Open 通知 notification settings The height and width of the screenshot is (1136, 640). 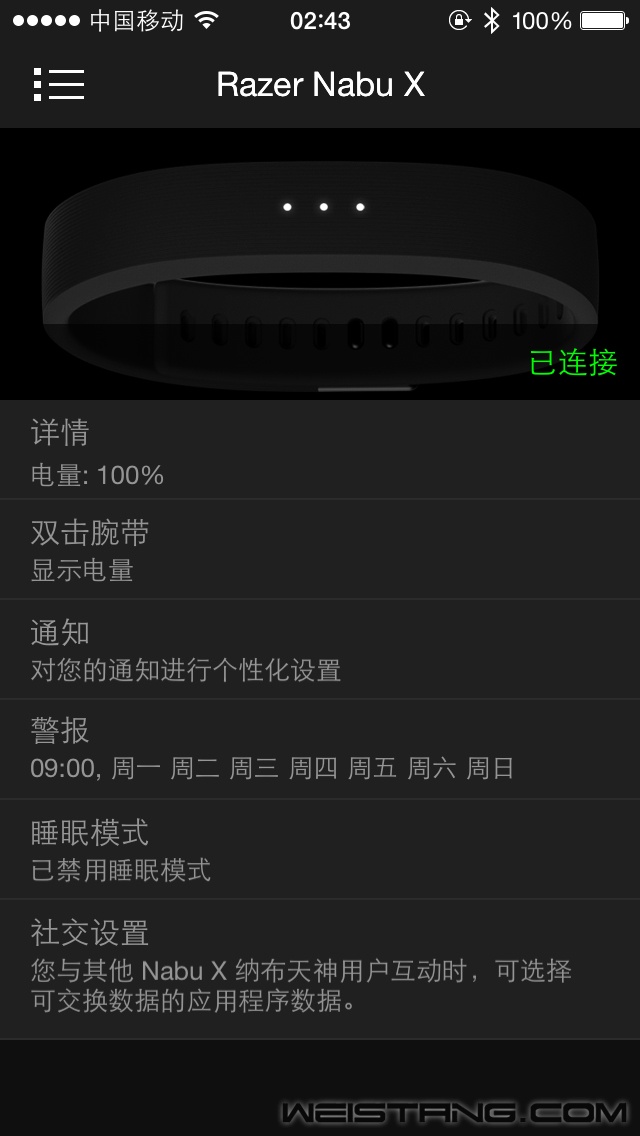(x=320, y=650)
